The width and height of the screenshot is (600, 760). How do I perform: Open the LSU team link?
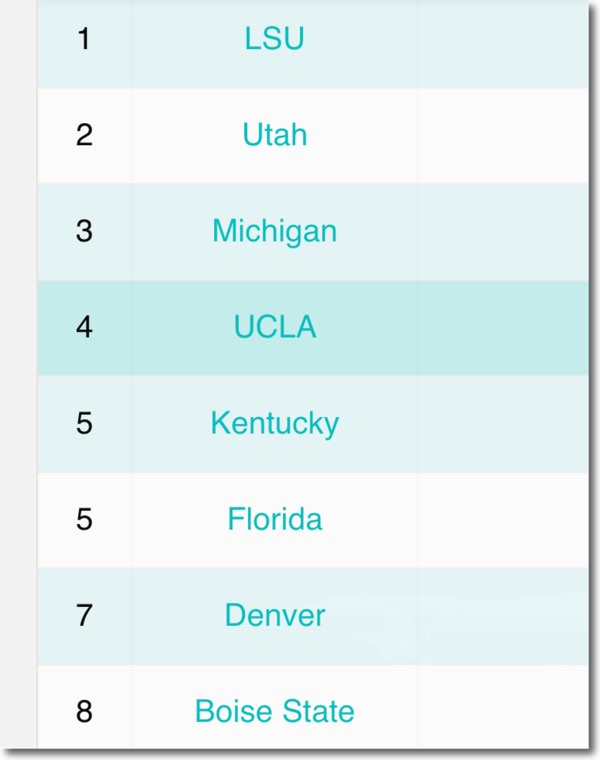[274, 39]
